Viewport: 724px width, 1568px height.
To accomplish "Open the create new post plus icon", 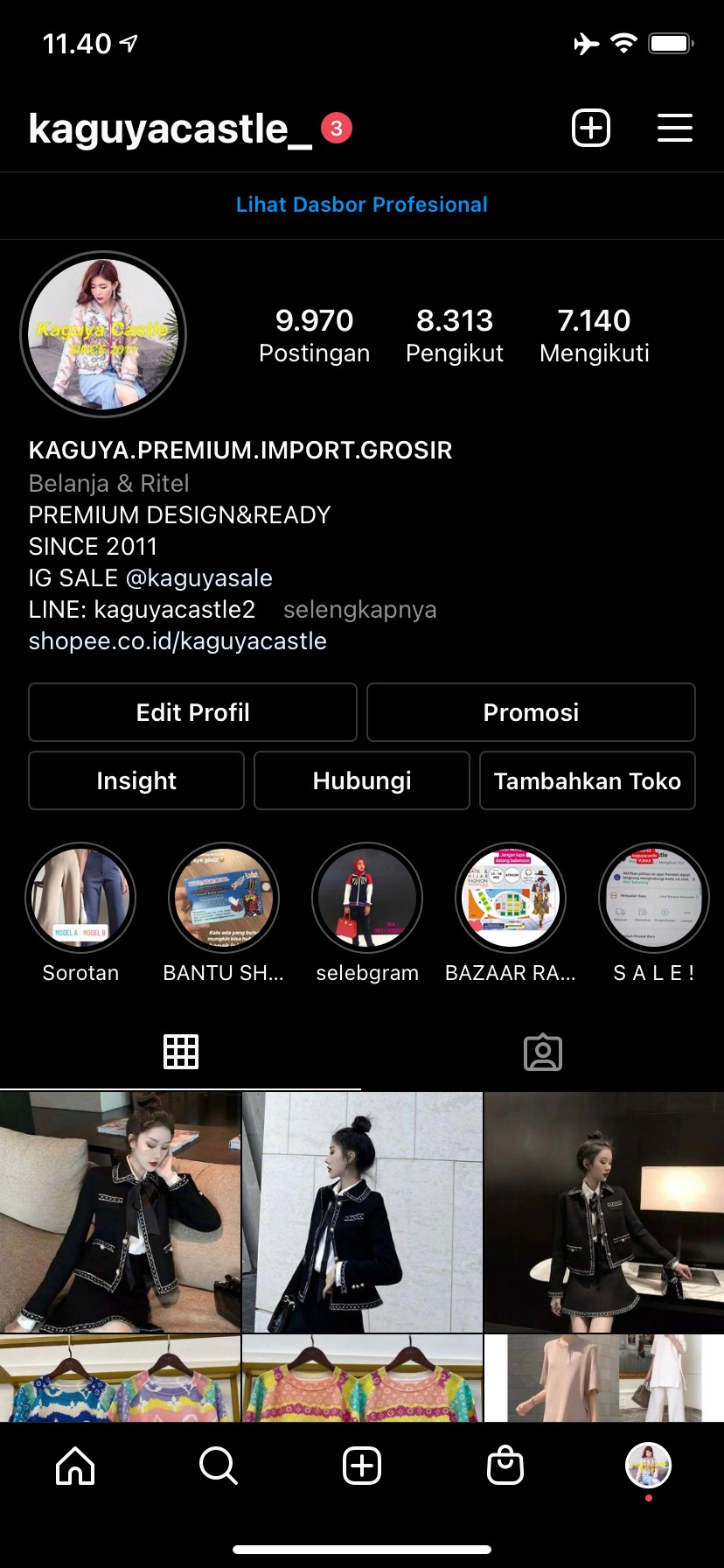I will (591, 128).
